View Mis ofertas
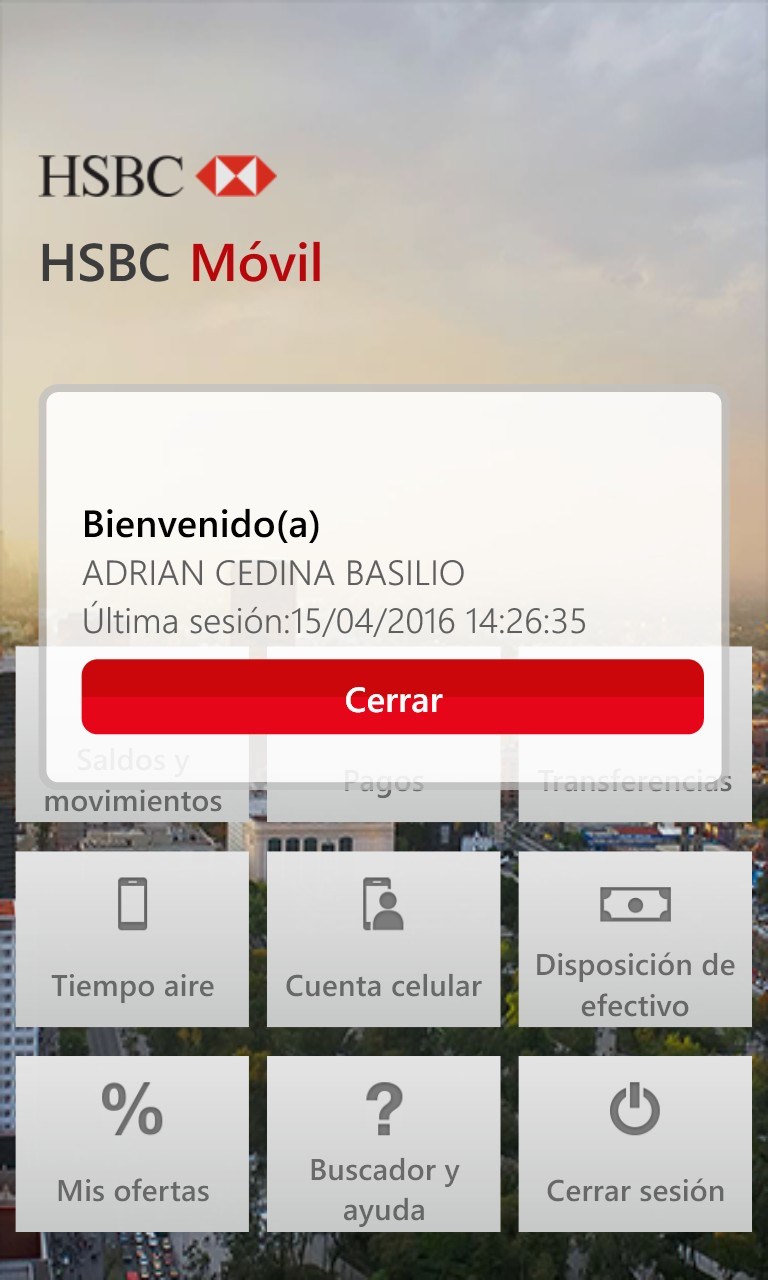Viewport: 768px width, 1280px height. [x=132, y=1143]
